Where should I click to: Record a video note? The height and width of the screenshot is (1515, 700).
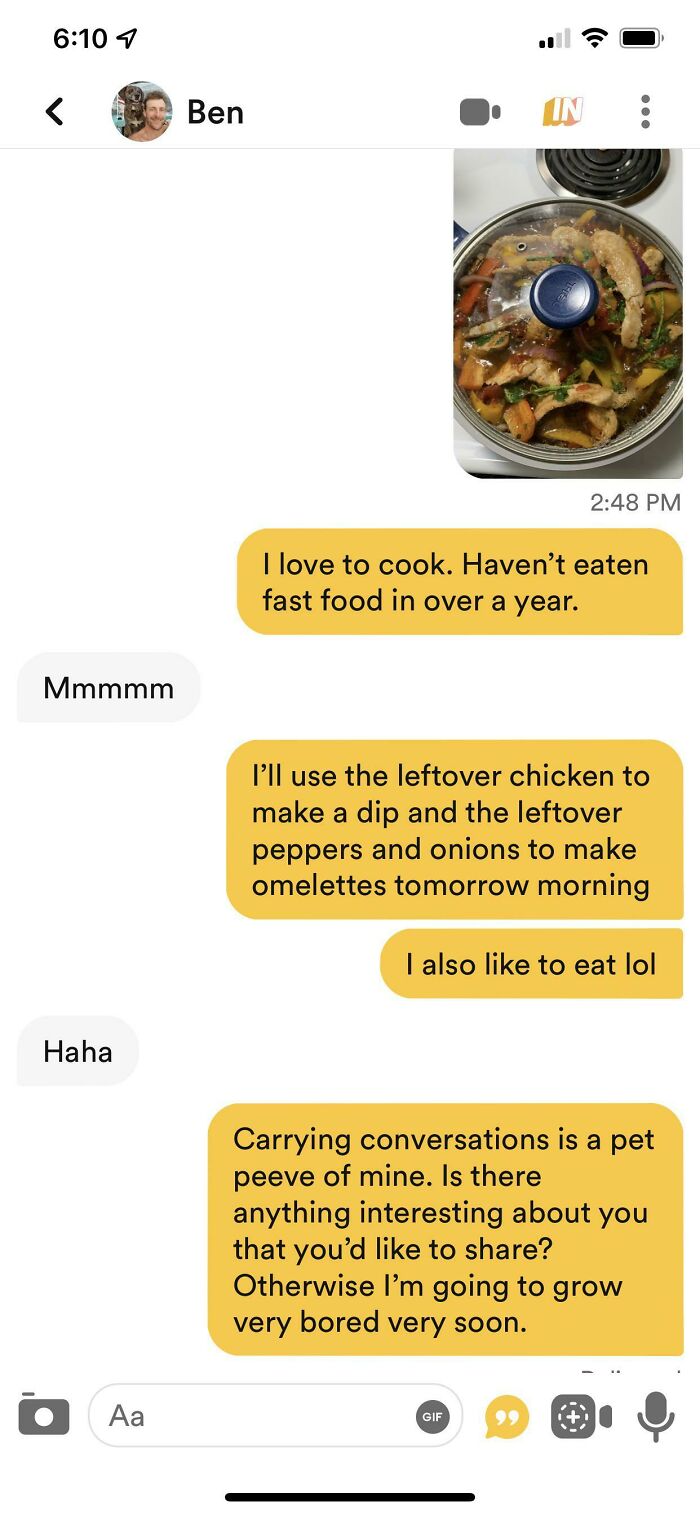[580, 1416]
